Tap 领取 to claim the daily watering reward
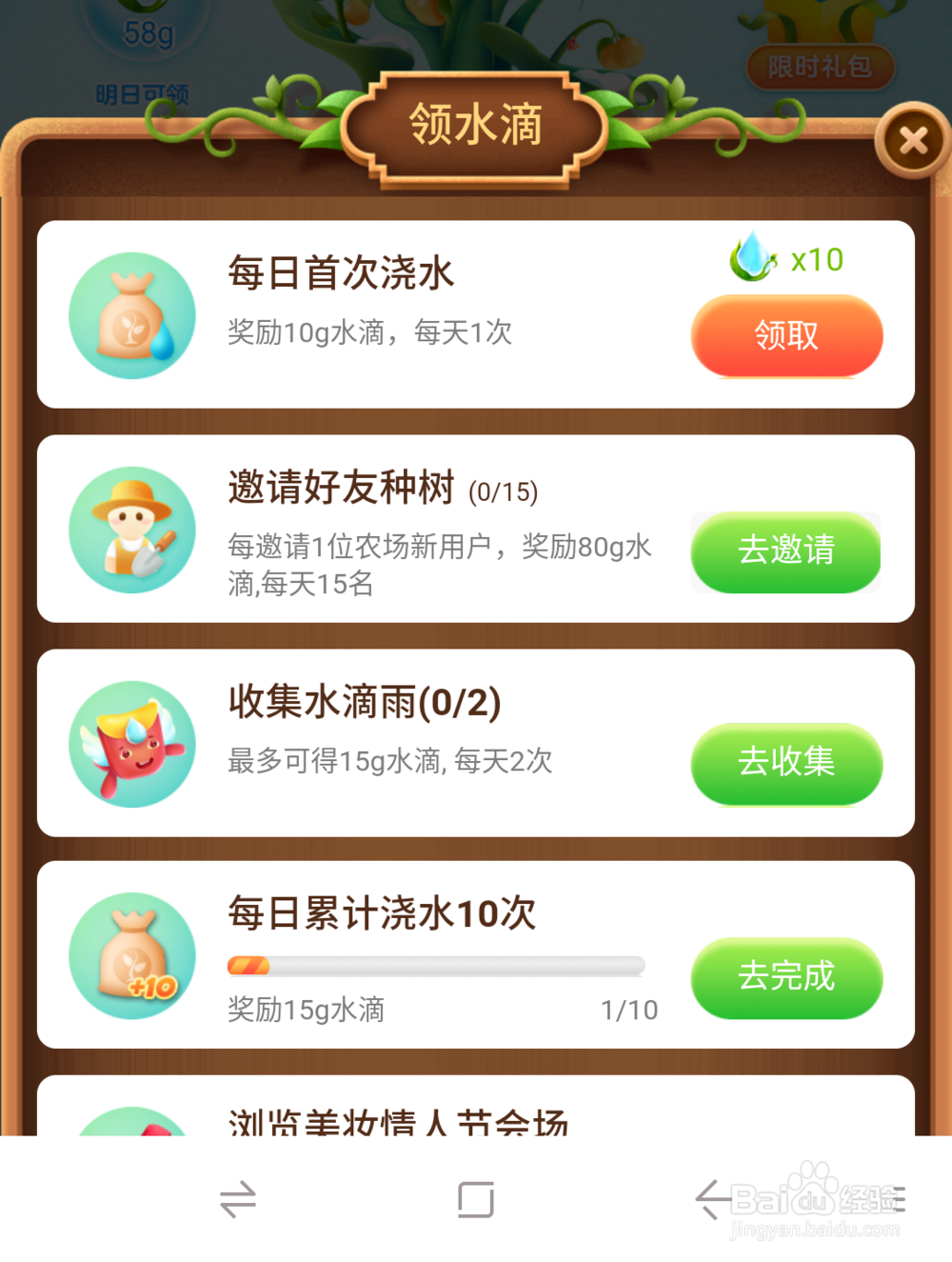This screenshot has width=952, height=1262. pyautogui.click(x=786, y=335)
